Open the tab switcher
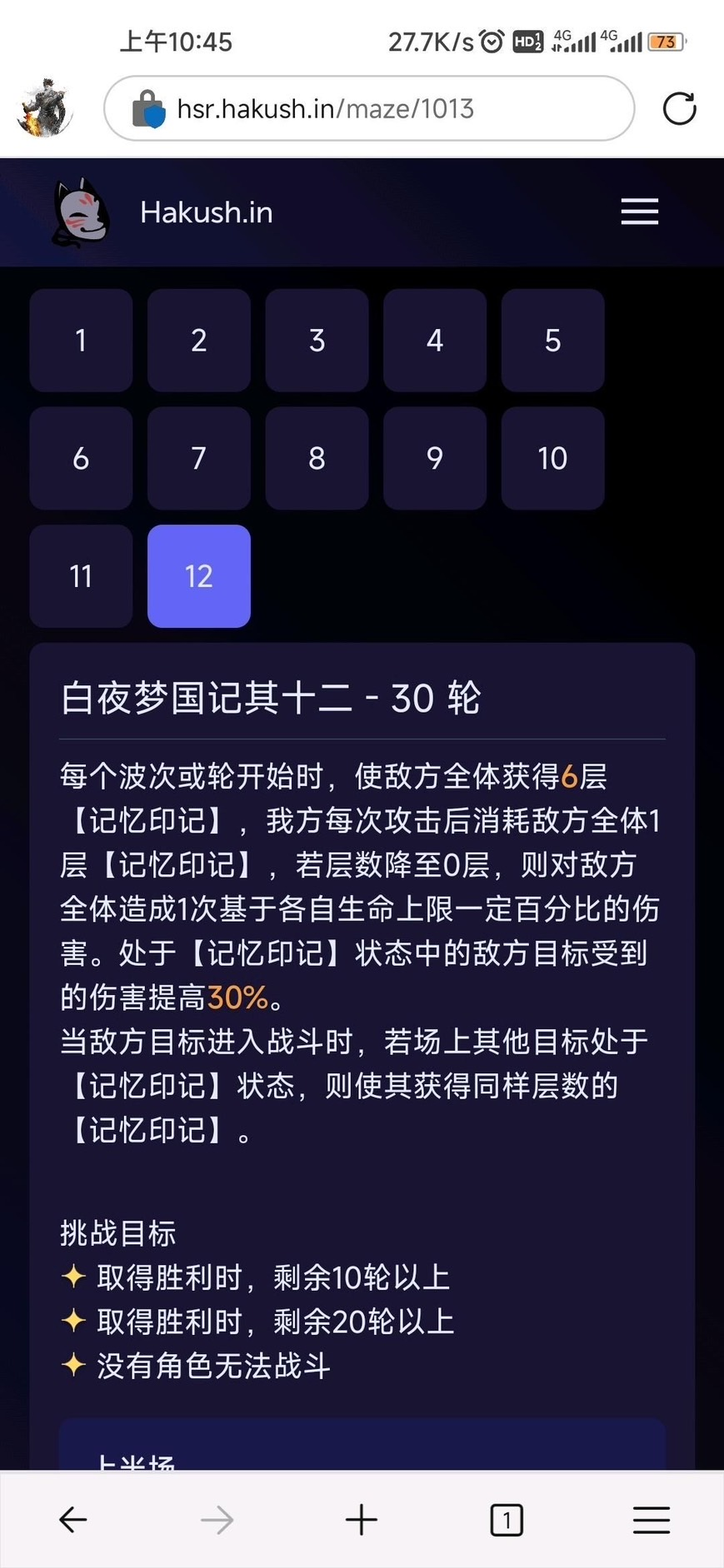This screenshot has width=724, height=1568. tap(506, 1520)
